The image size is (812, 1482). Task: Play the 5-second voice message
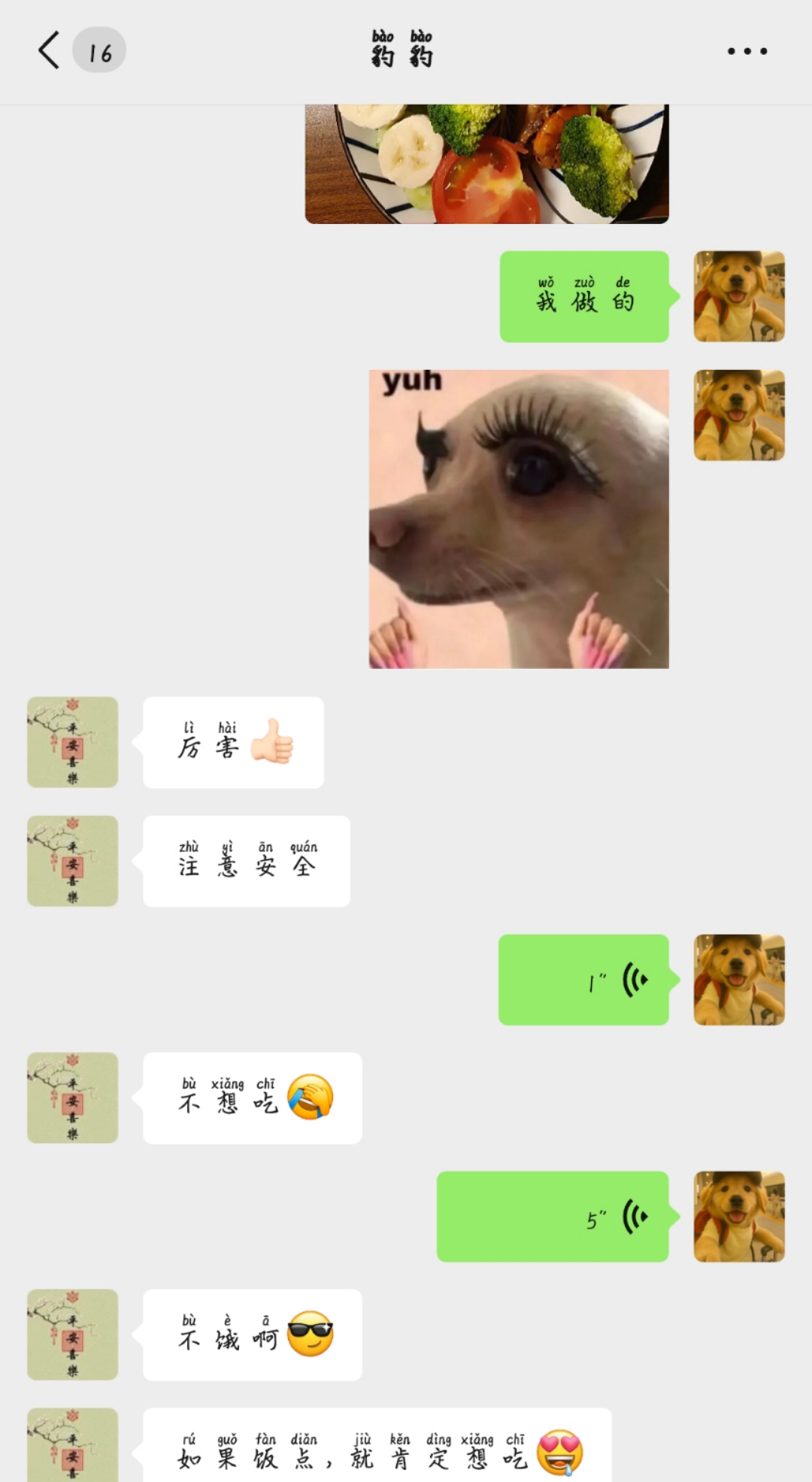pos(553,1217)
